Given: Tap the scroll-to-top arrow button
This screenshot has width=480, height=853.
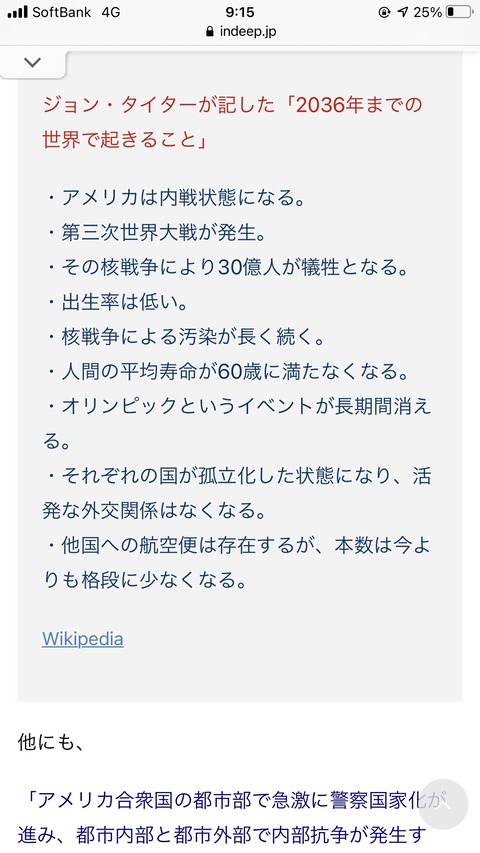Looking at the screenshot, I should click(444, 804).
